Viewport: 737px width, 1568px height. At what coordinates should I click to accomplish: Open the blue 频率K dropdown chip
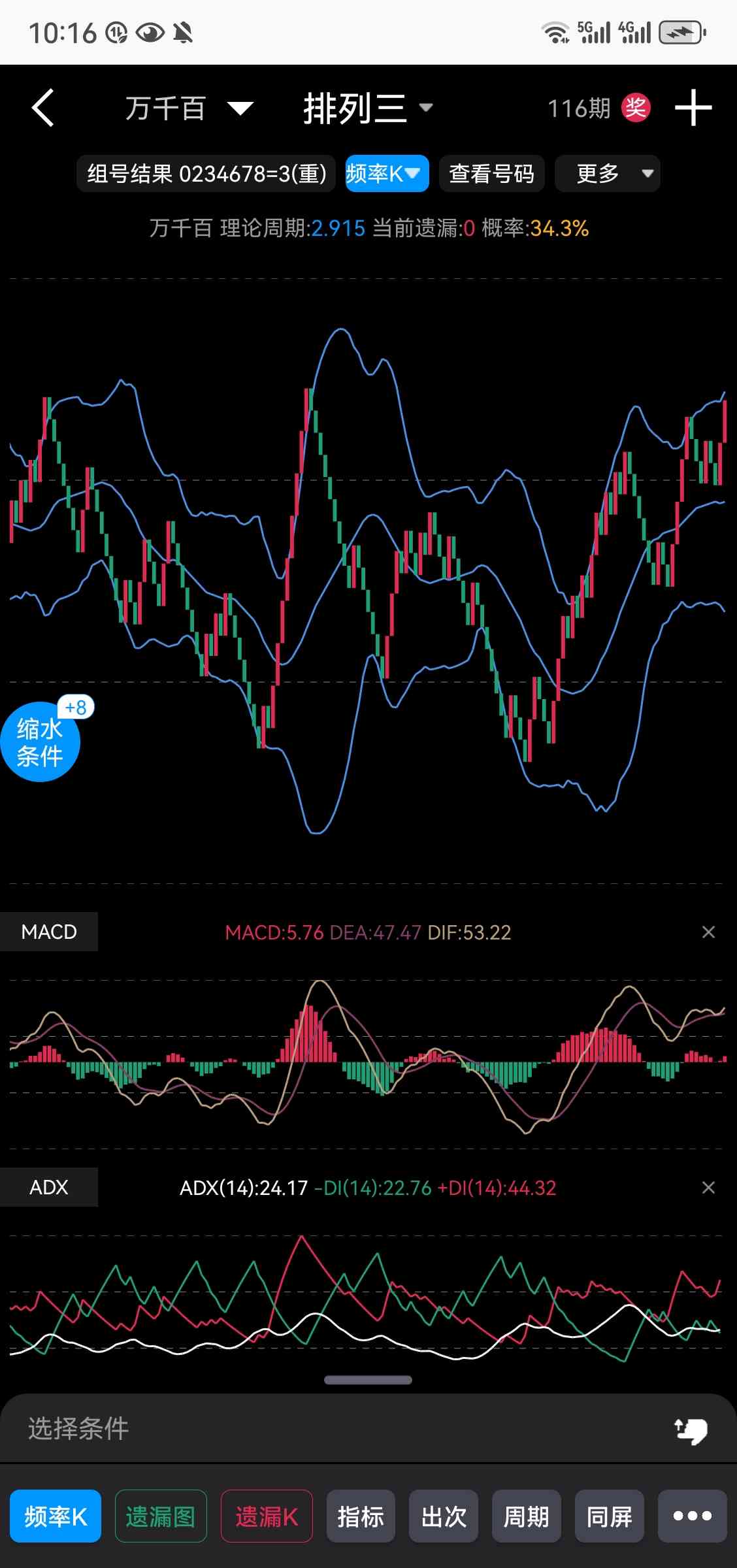tap(387, 174)
